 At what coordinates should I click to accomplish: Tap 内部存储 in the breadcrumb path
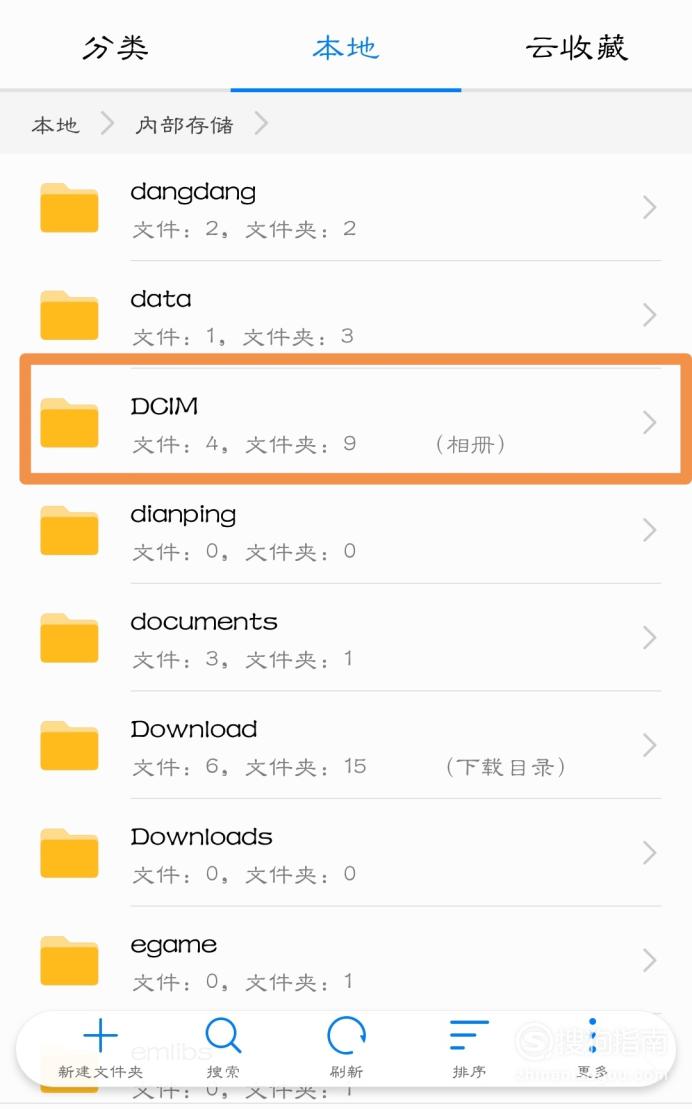pos(184,125)
